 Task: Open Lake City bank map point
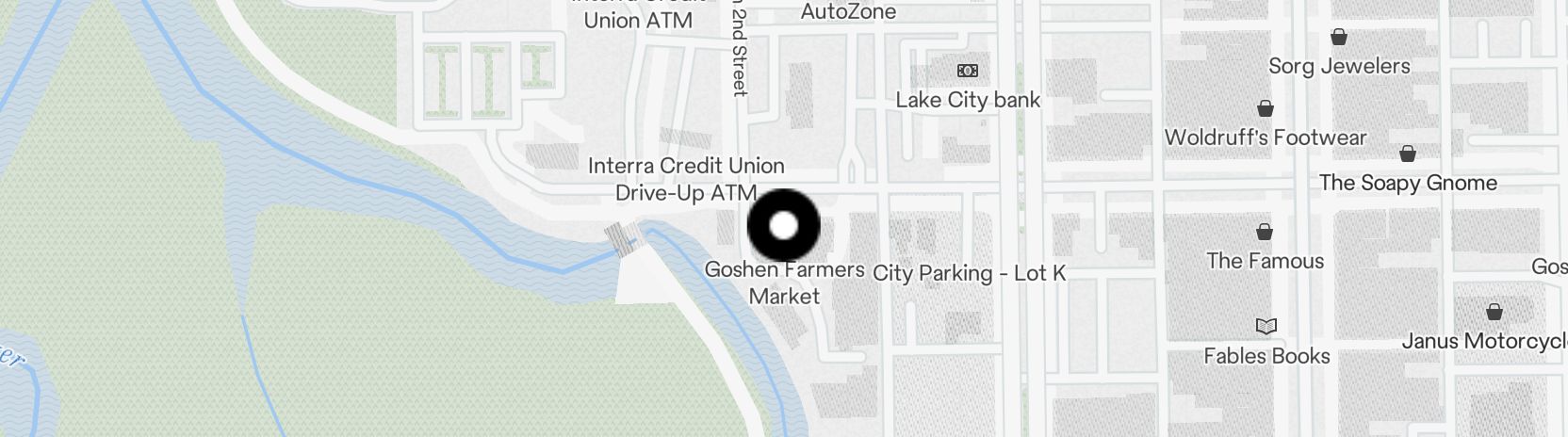point(968,72)
